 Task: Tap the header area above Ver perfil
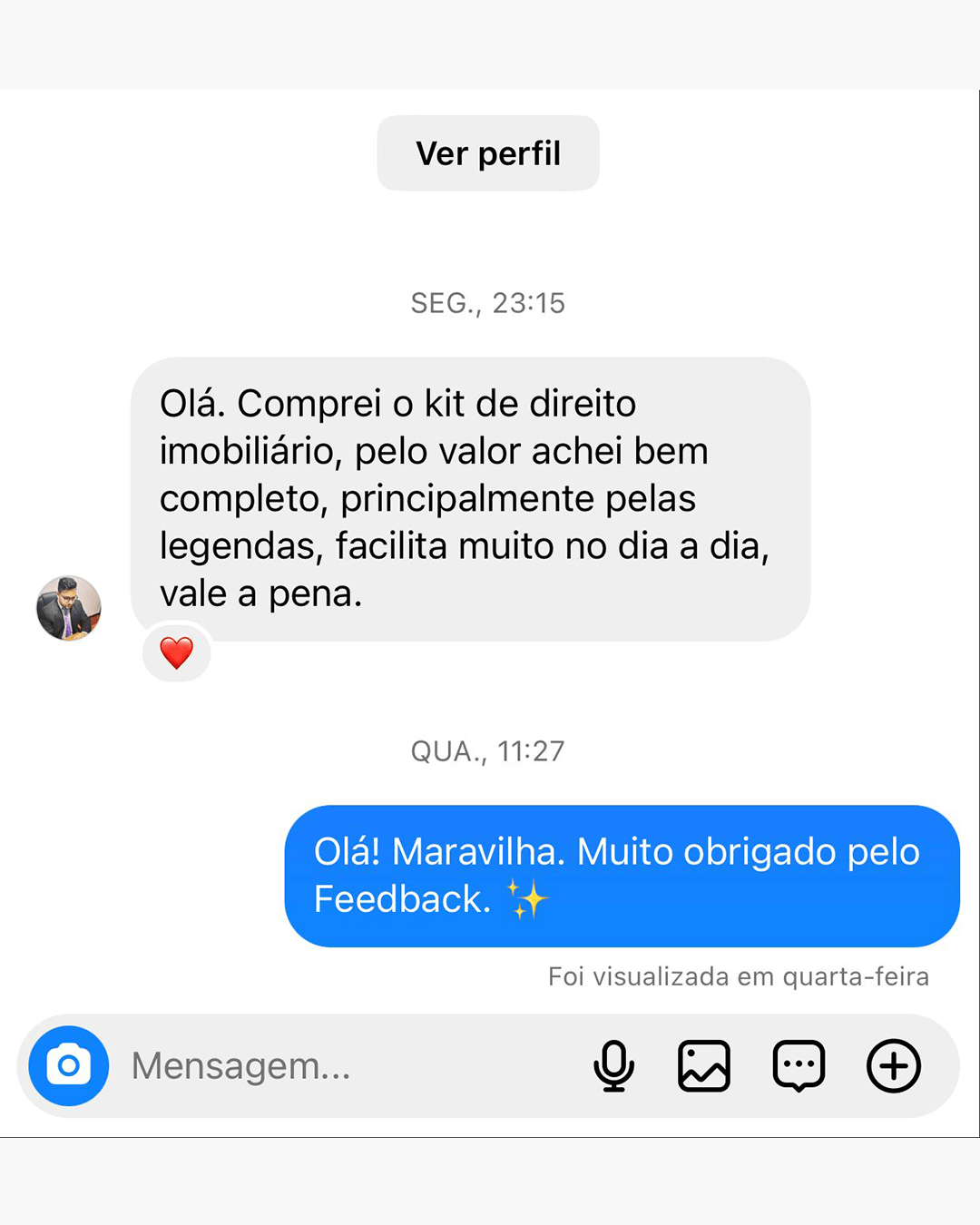click(x=490, y=45)
